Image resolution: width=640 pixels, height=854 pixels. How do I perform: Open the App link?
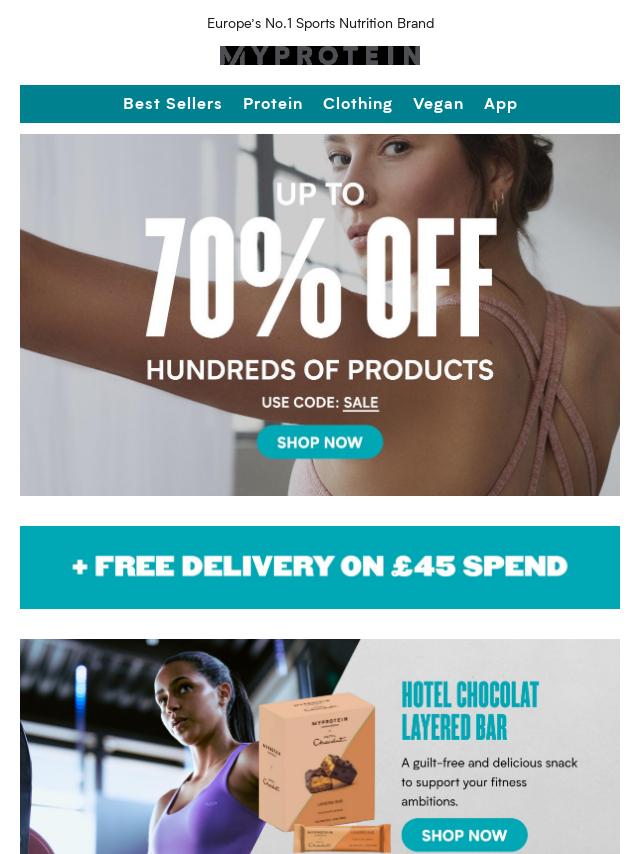pos(500,104)
